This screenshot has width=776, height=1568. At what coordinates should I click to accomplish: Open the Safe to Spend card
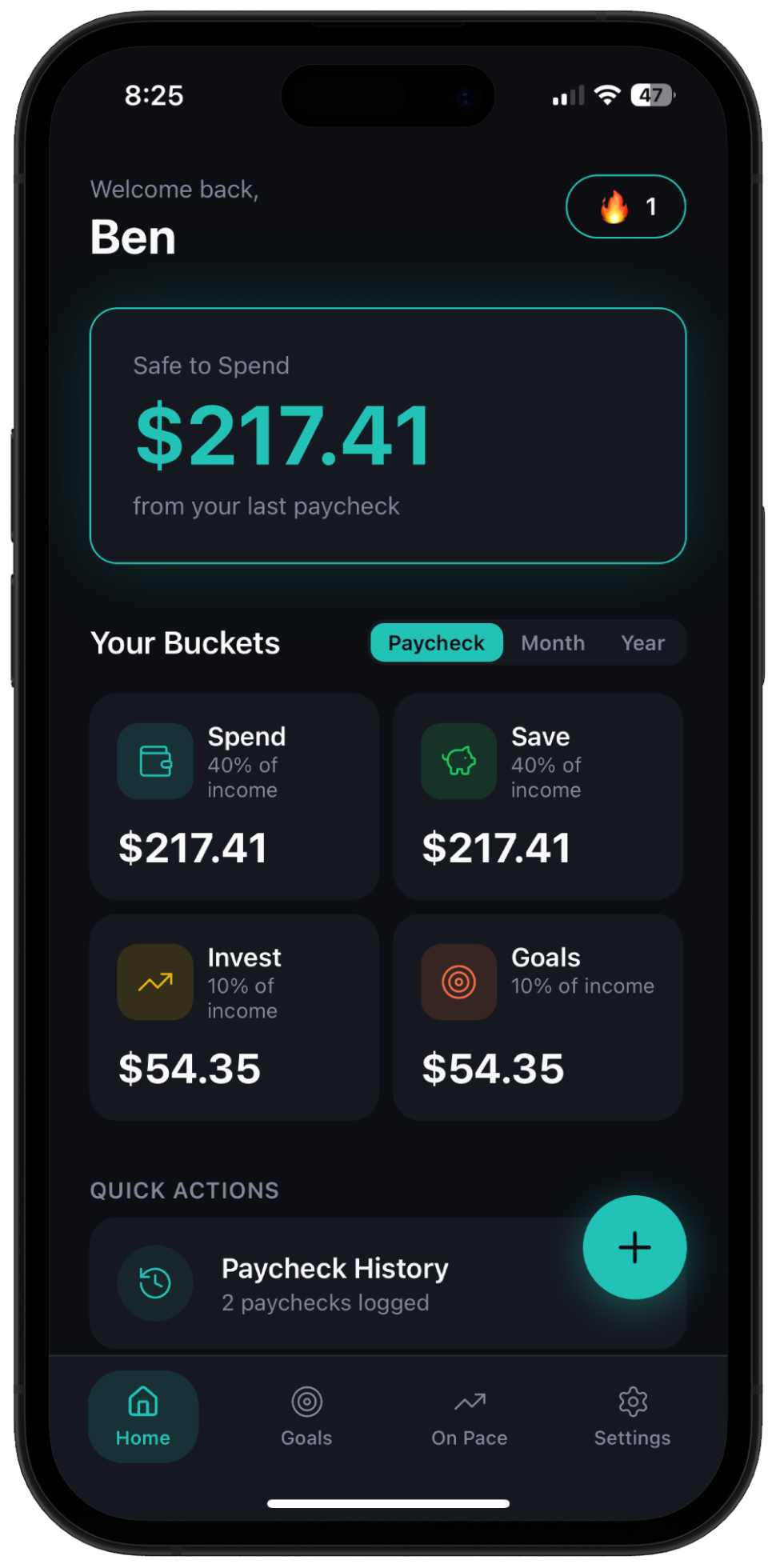tap(388, 436)
